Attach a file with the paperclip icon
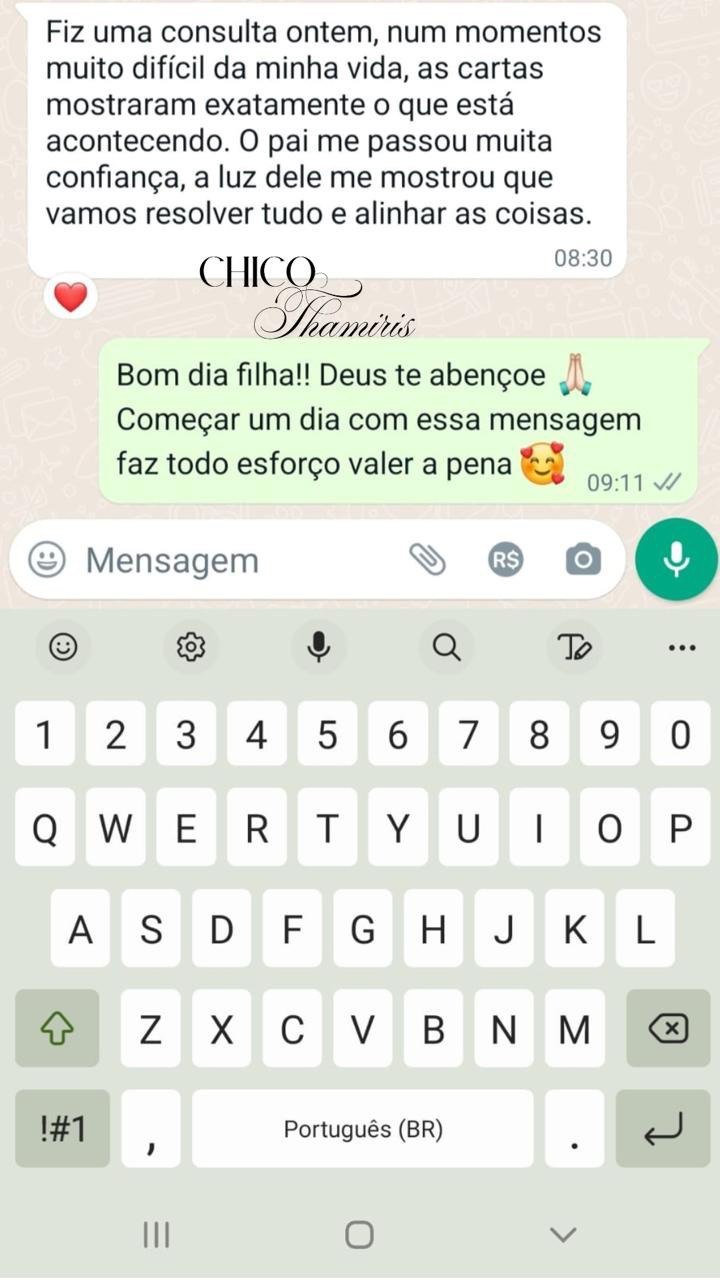The image size is (720, 1280). pyautogui.click(x=427, y=560)
